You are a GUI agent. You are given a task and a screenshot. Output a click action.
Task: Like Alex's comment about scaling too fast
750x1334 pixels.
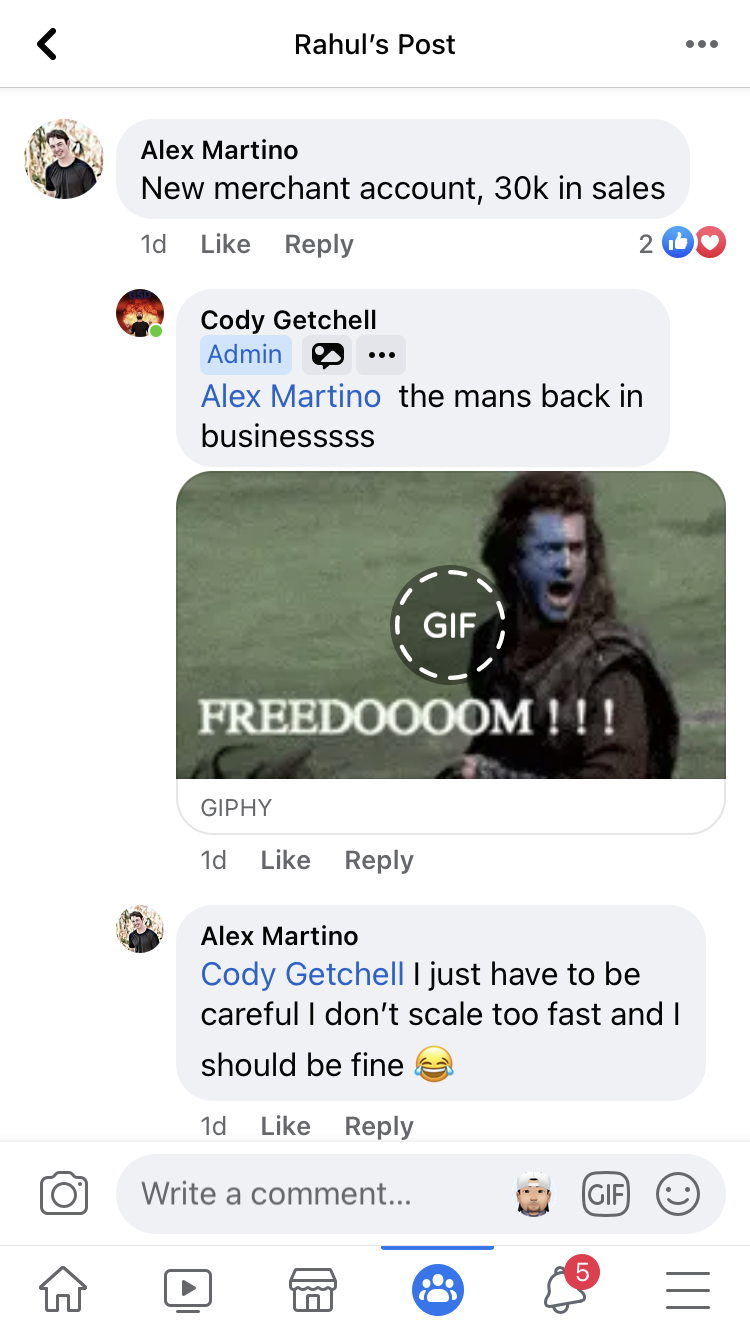click(285, 1126)
